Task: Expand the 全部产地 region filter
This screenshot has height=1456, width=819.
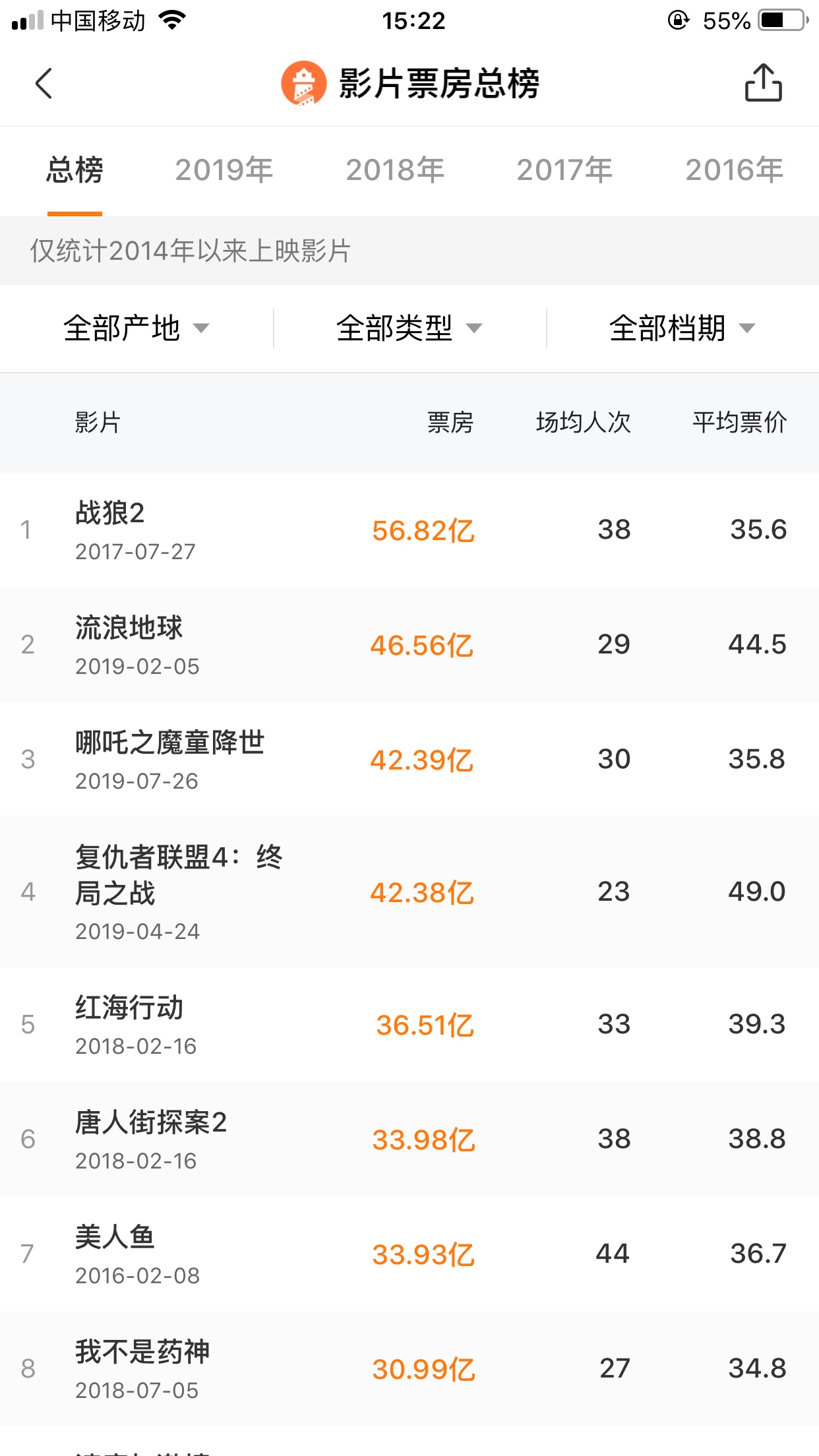Action: pyautogui.click(x=136, y=328)
